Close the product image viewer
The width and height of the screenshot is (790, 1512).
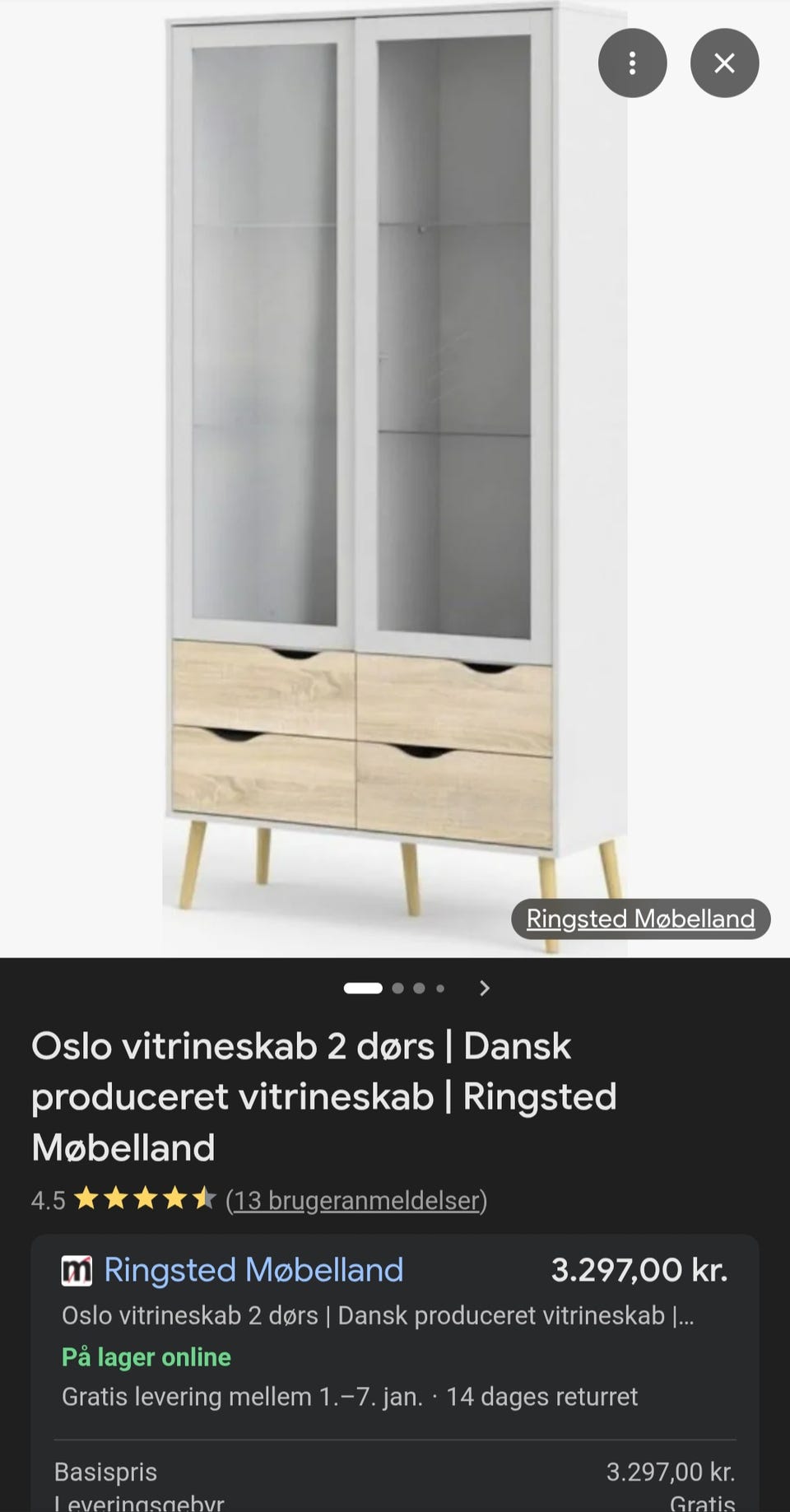pyautogui.click(x=724, y=63)
